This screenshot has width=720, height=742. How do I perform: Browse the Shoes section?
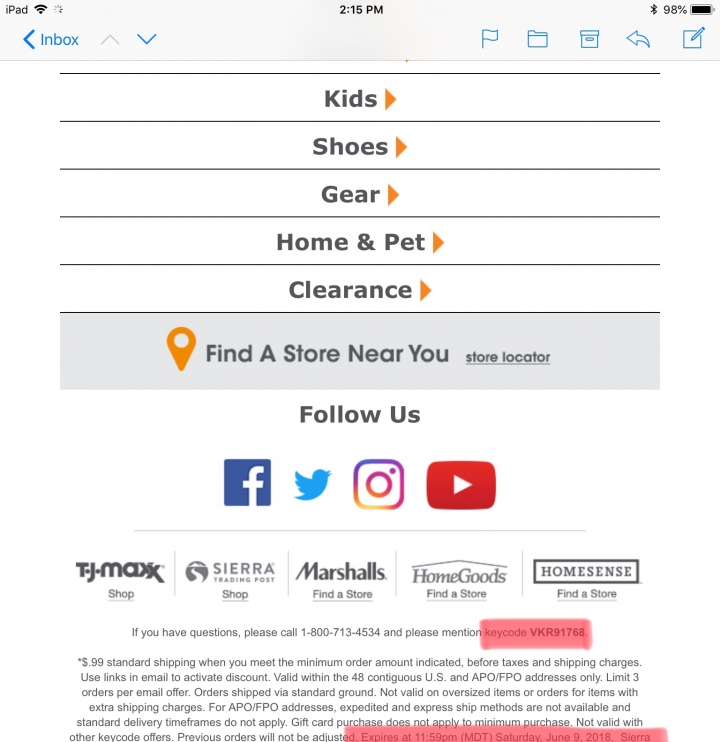[360, 146]
